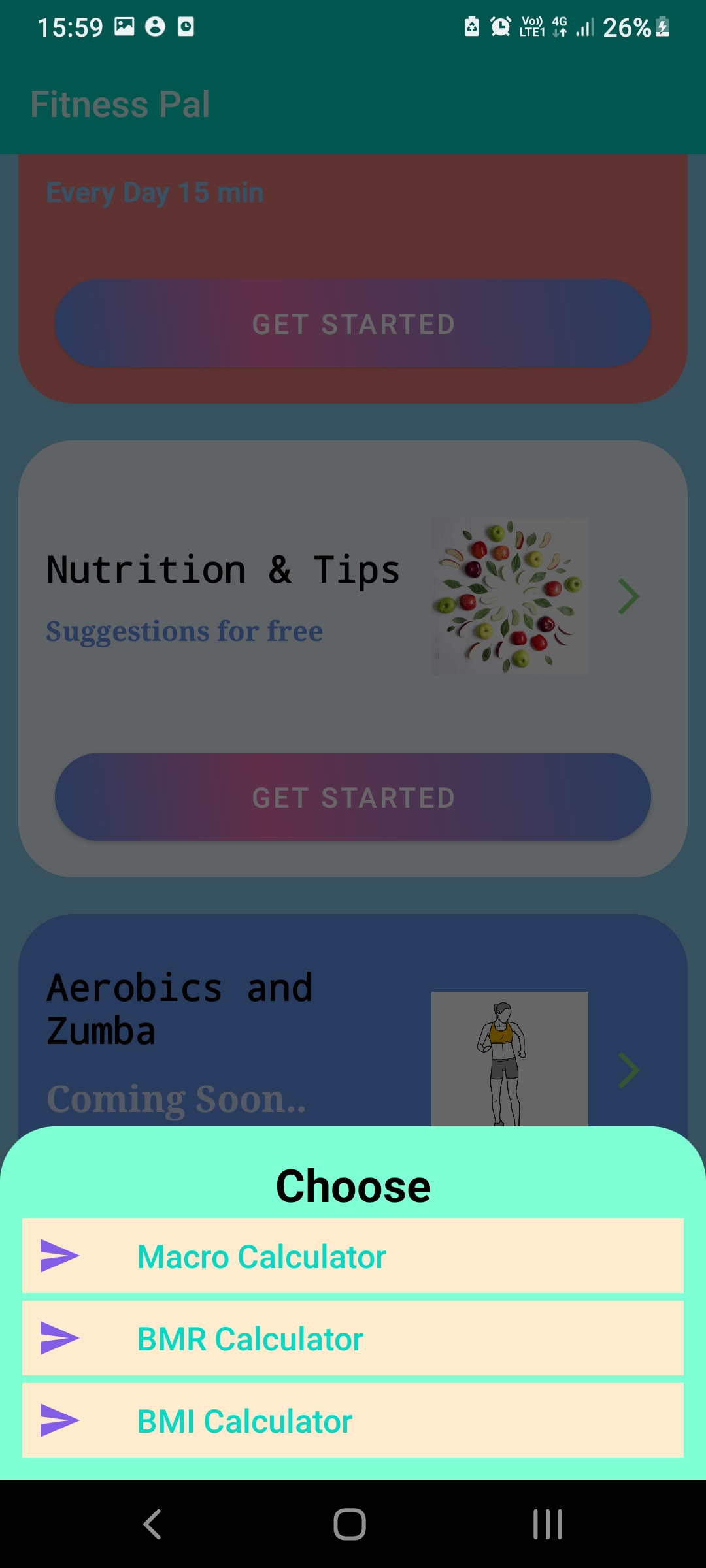Click the Fitness Pal app title
This screenshot has width=706, height=1568.
point(120,103)
